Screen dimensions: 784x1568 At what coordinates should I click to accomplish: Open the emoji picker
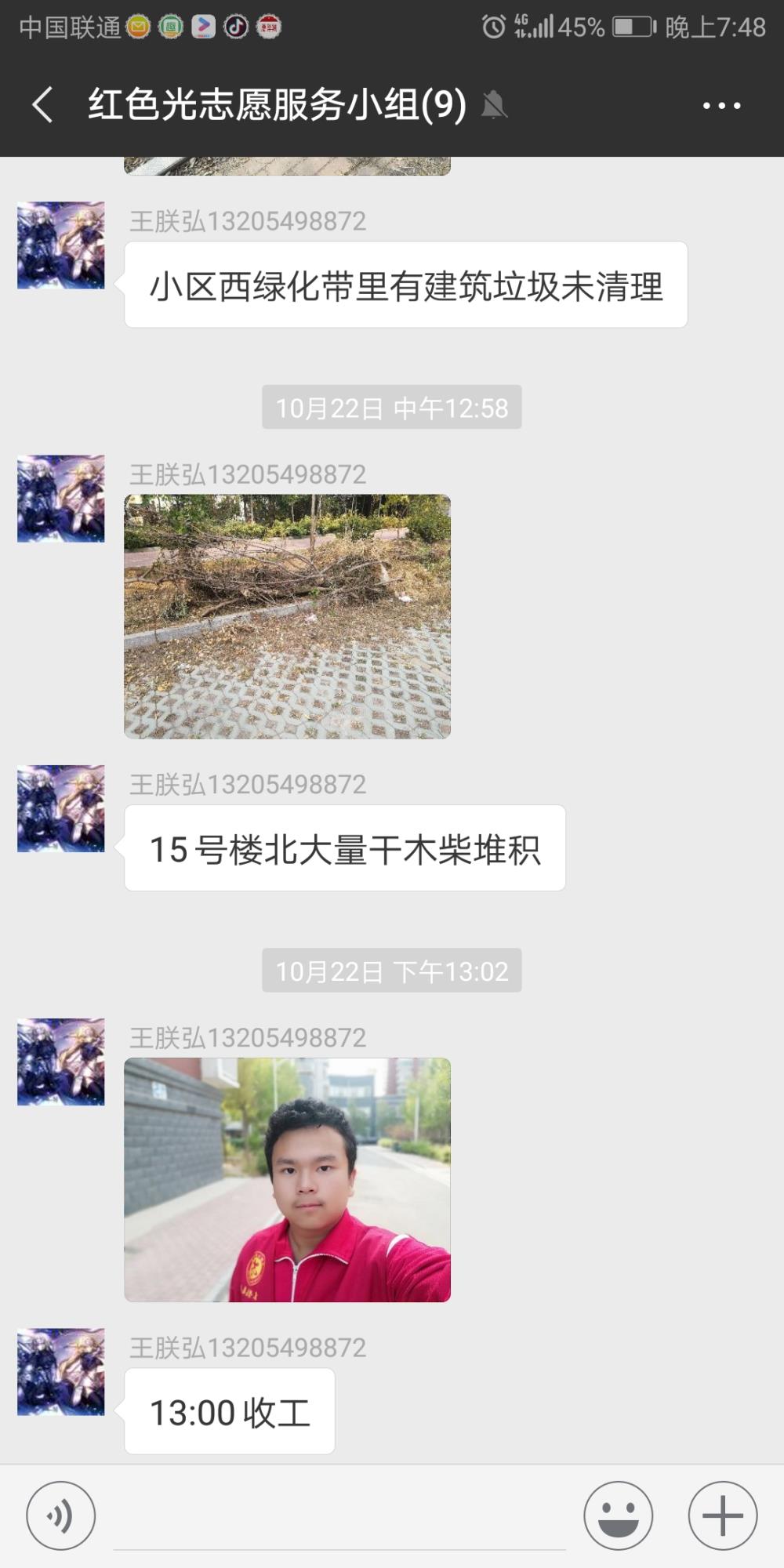(618, 1515)
